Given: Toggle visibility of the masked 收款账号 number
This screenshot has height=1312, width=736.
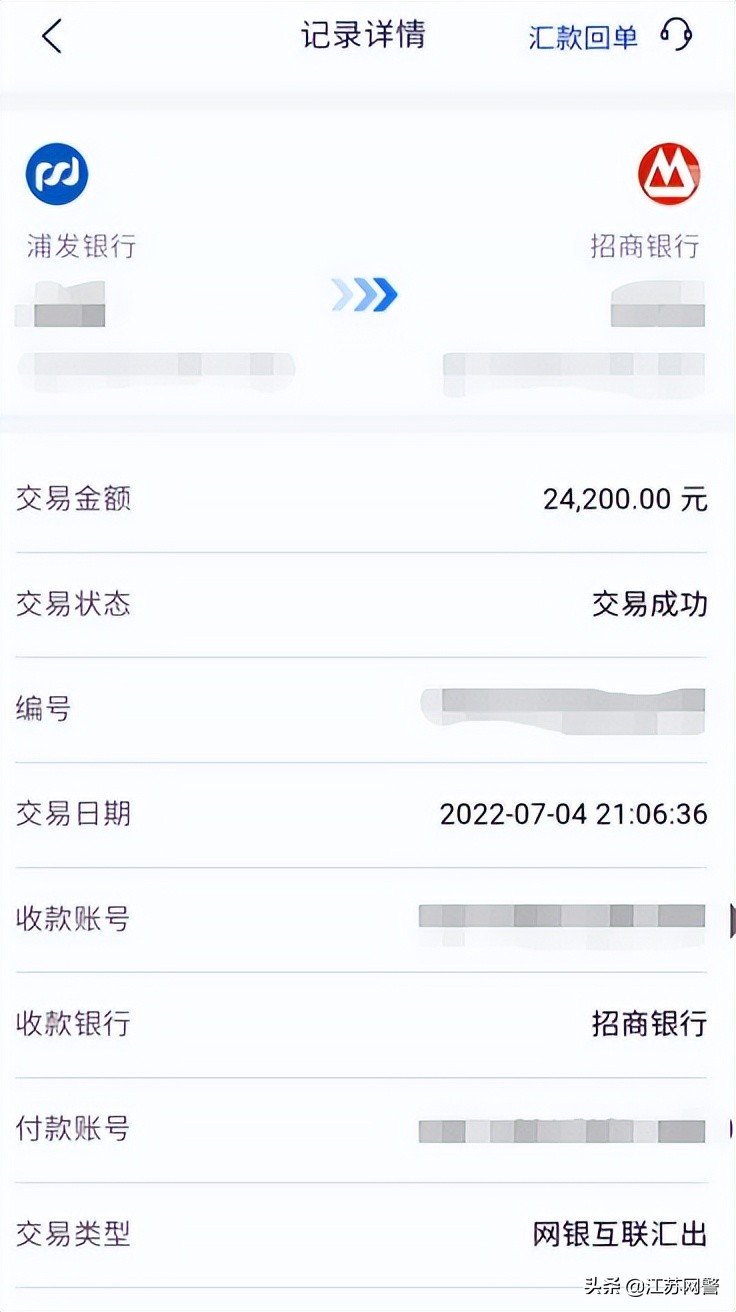Looking at the screenshot, I should pos(570,920).
